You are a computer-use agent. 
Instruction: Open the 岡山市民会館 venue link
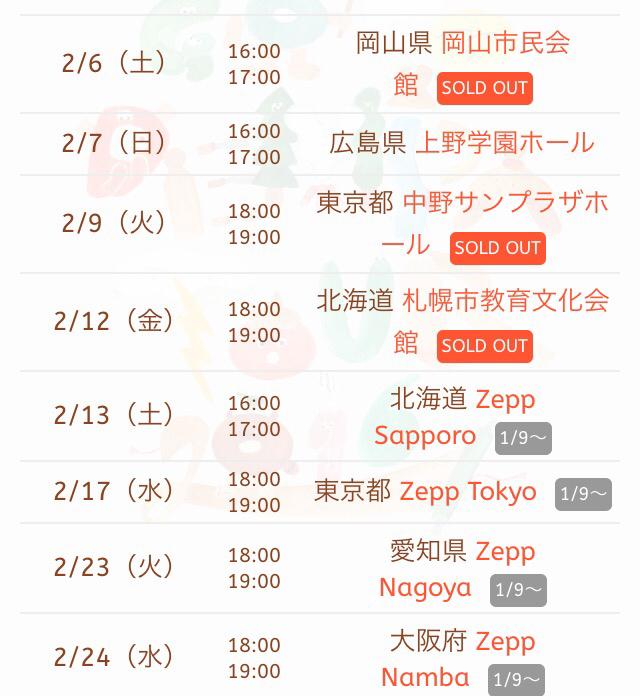(505, 43)
